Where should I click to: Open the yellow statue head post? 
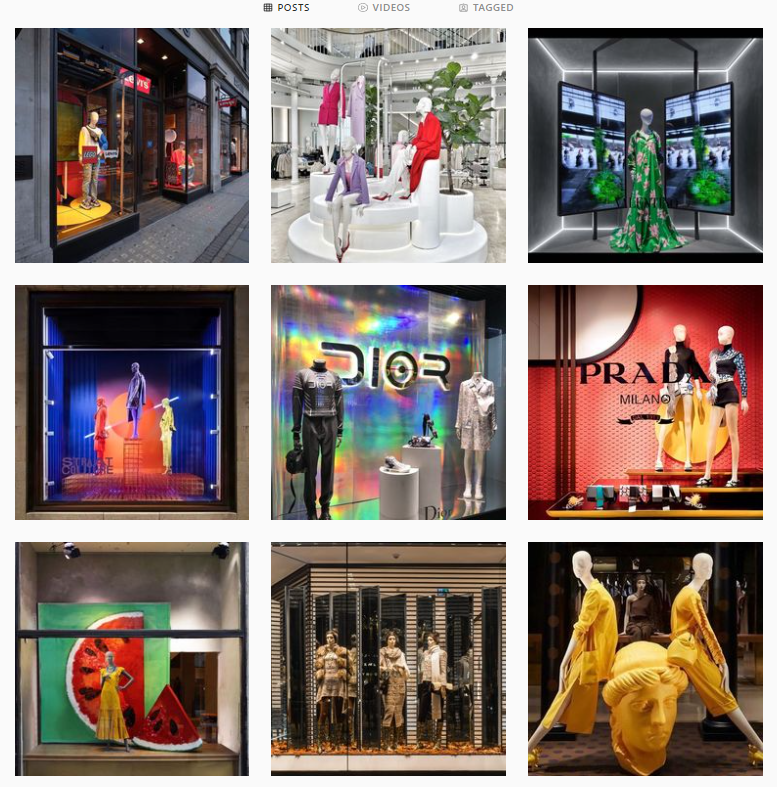point(645,659)
